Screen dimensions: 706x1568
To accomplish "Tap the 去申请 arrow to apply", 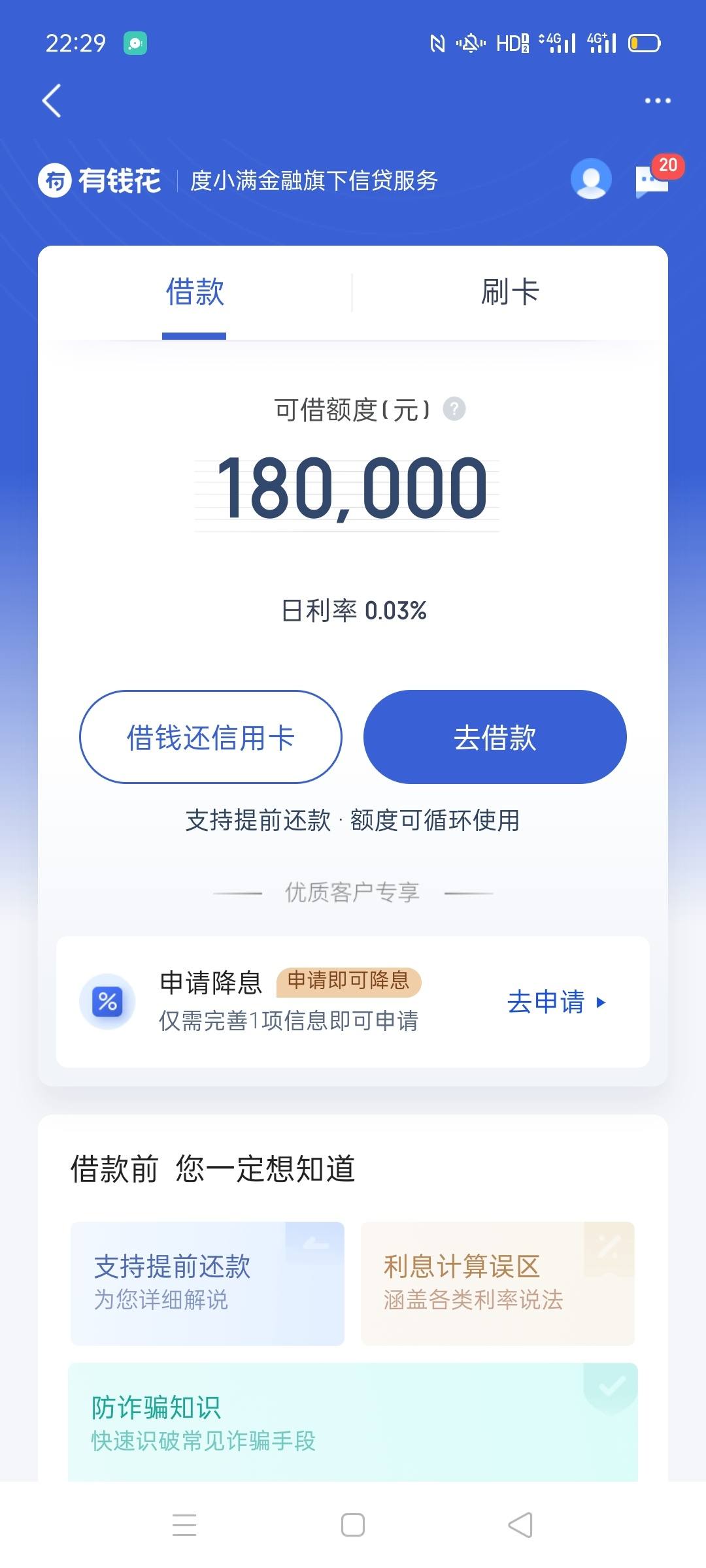I will (x=556, y=1002).
